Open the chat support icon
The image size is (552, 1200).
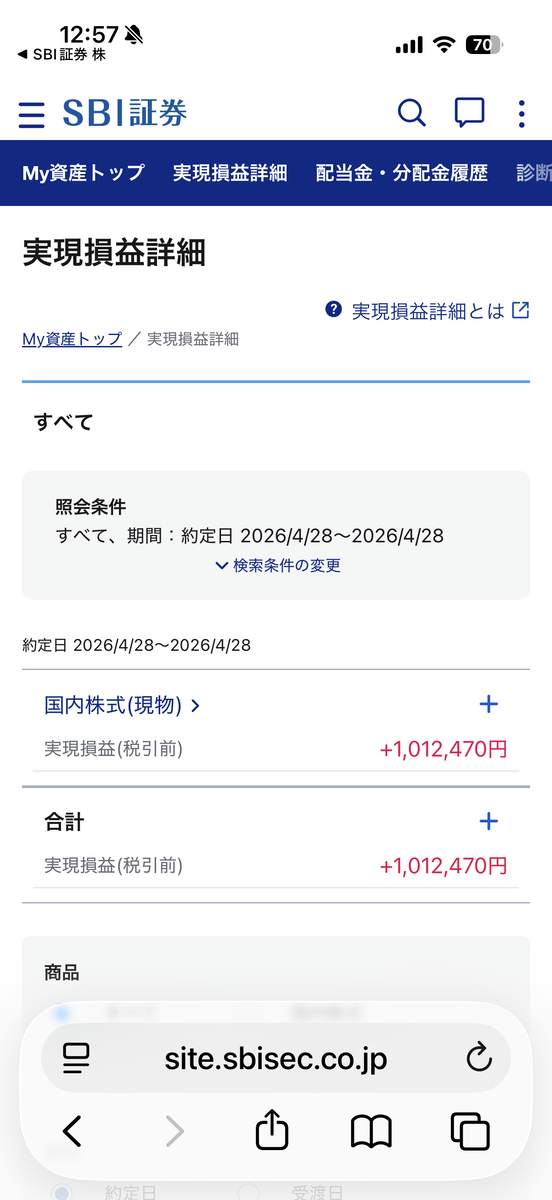click(x=469, y=112)
